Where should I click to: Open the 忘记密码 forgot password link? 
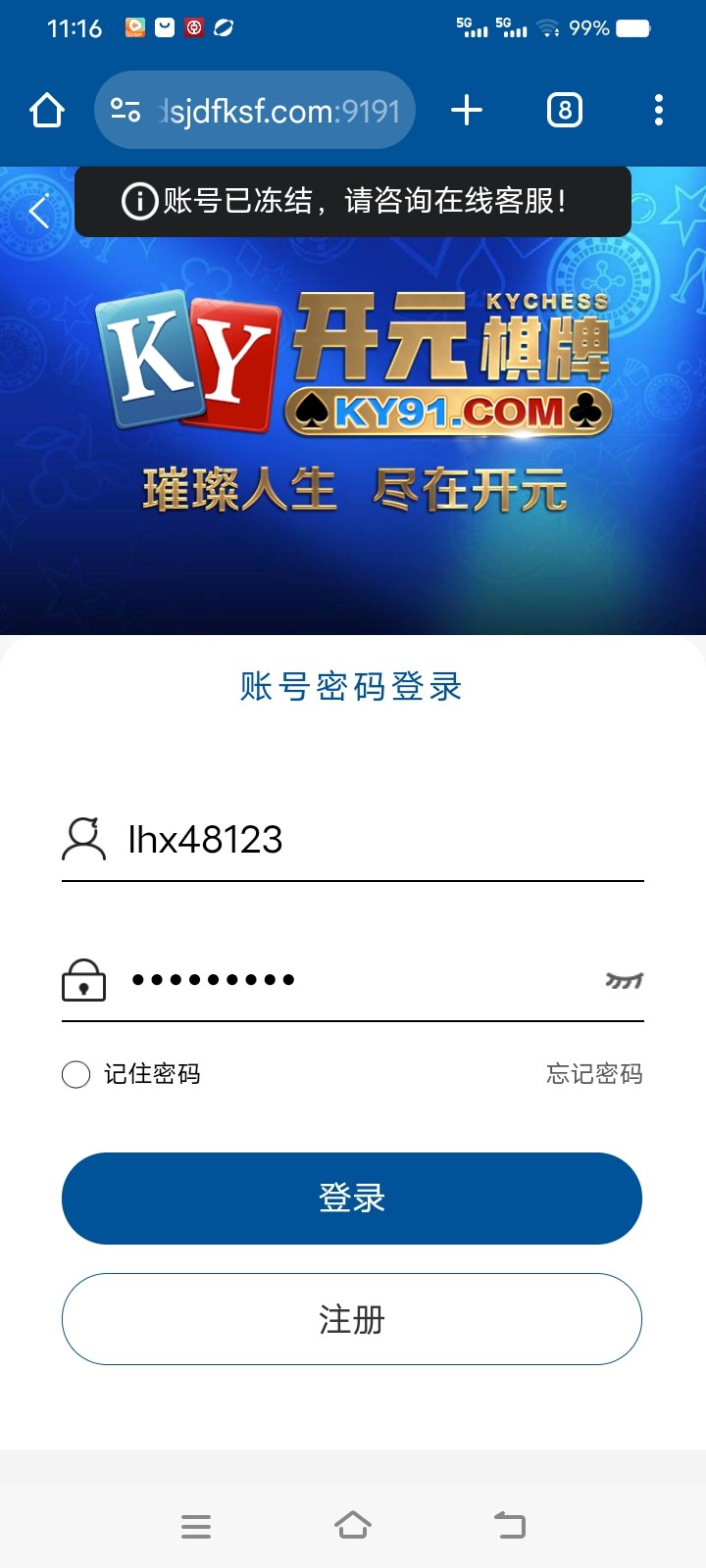(x=593, y=1074)
